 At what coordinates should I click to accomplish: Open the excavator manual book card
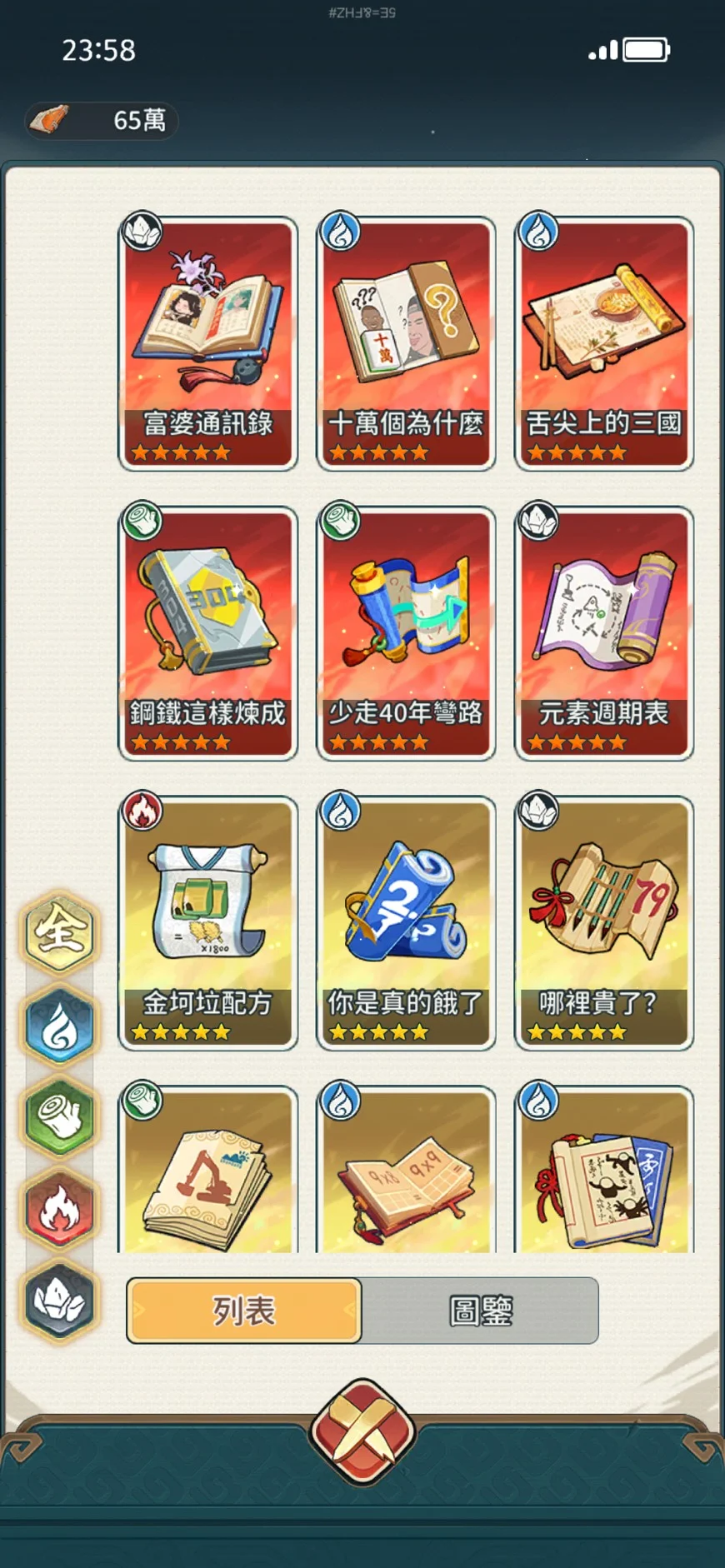pyautogui.click(x=207, y=1175)
